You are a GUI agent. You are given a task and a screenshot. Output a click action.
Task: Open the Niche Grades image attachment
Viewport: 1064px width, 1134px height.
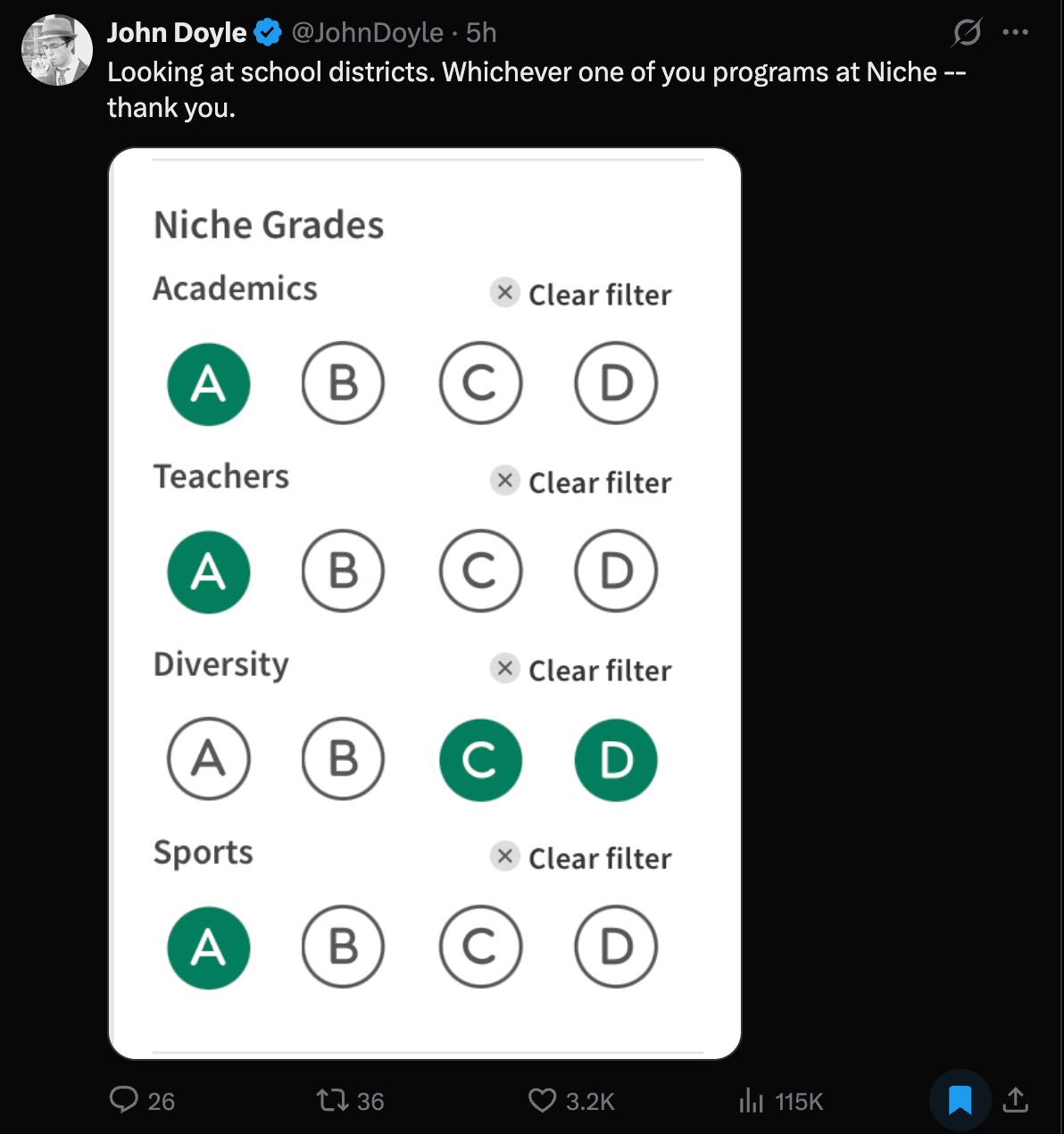click(425, 604)
